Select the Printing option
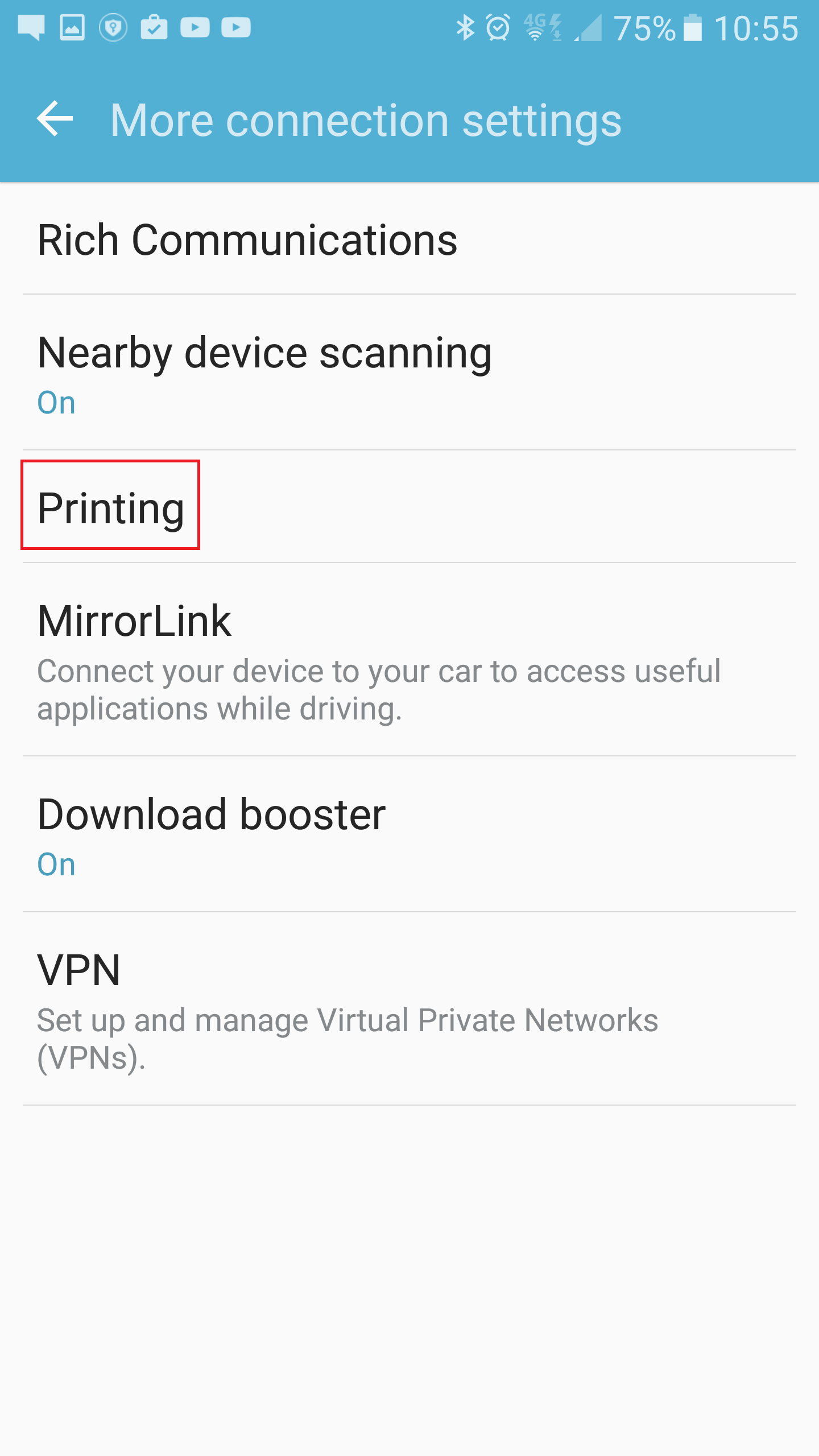 [x=409, y=507]
